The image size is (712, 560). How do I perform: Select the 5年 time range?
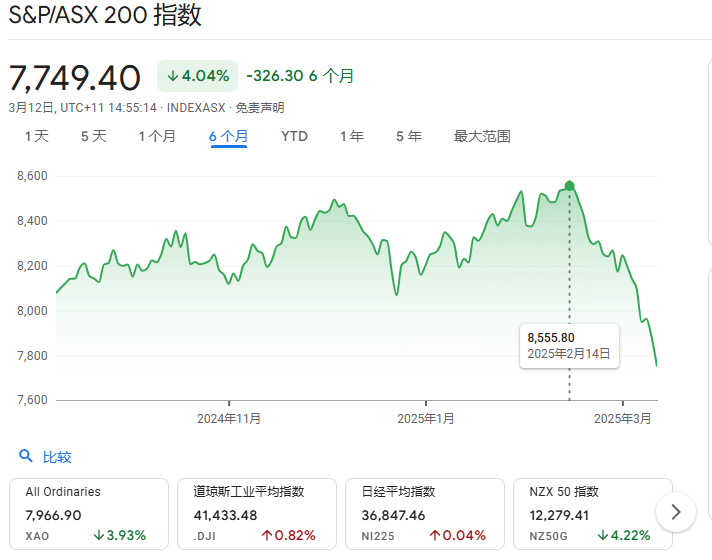408,136
